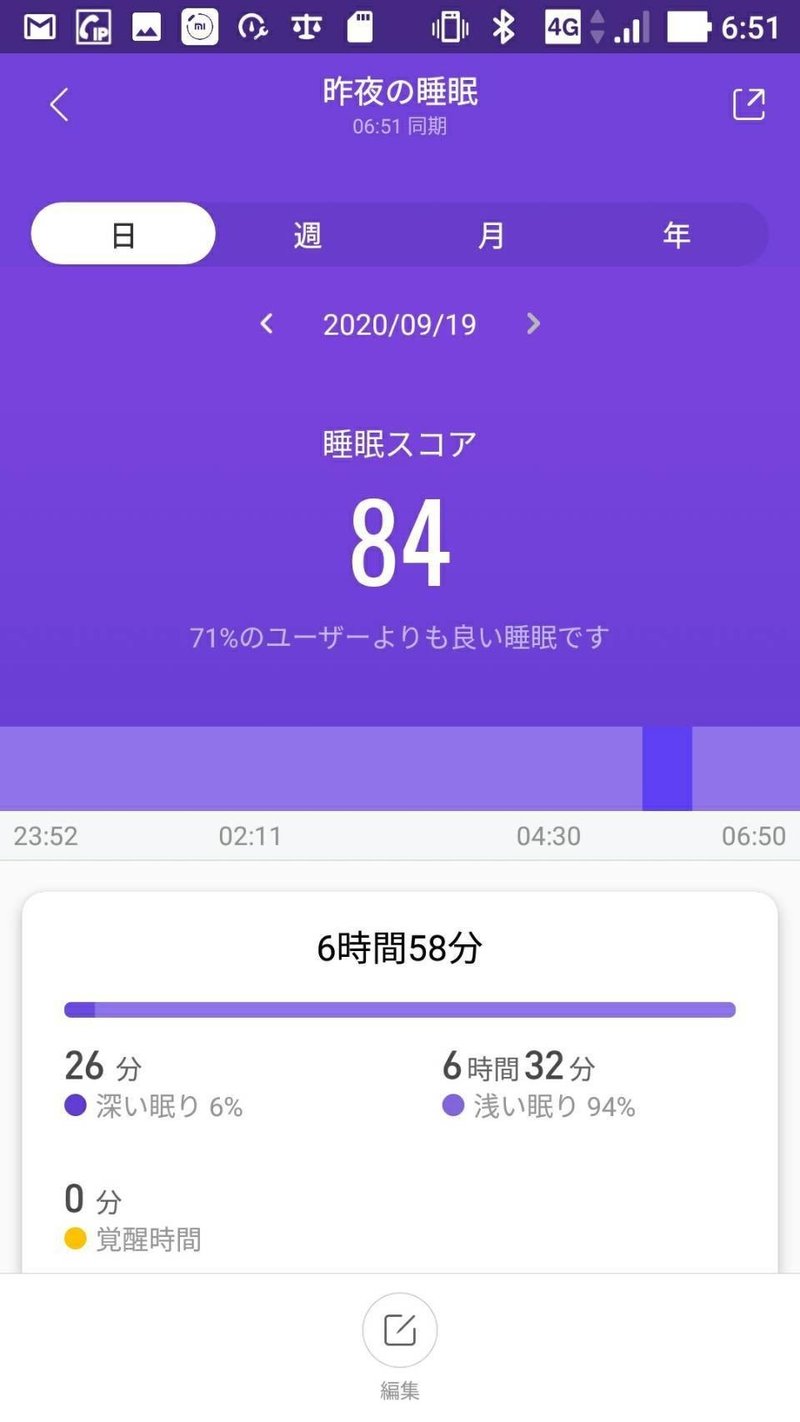The width and height of the screenshot is (800, 1422).
Task: Switch to the 週 weekly view
Action: pyautogui.click(x=308, y=235)
